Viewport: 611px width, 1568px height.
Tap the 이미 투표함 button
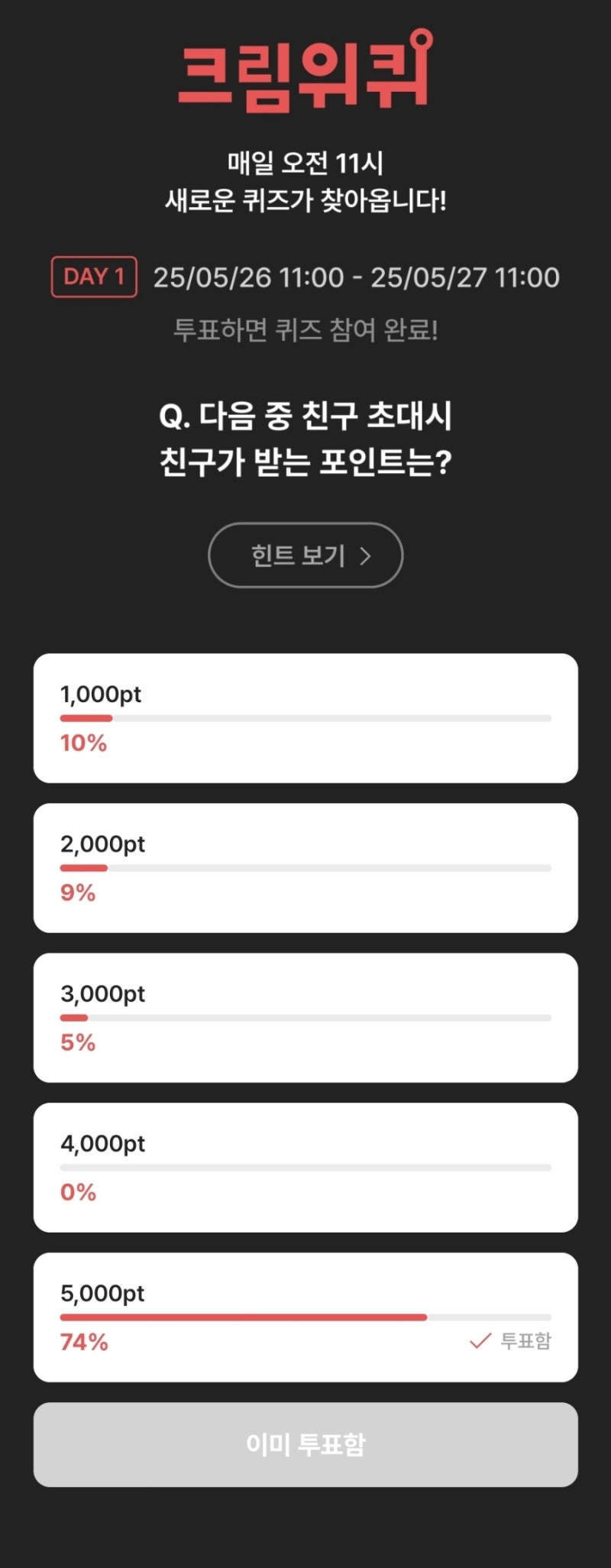tap(305, 1444)
